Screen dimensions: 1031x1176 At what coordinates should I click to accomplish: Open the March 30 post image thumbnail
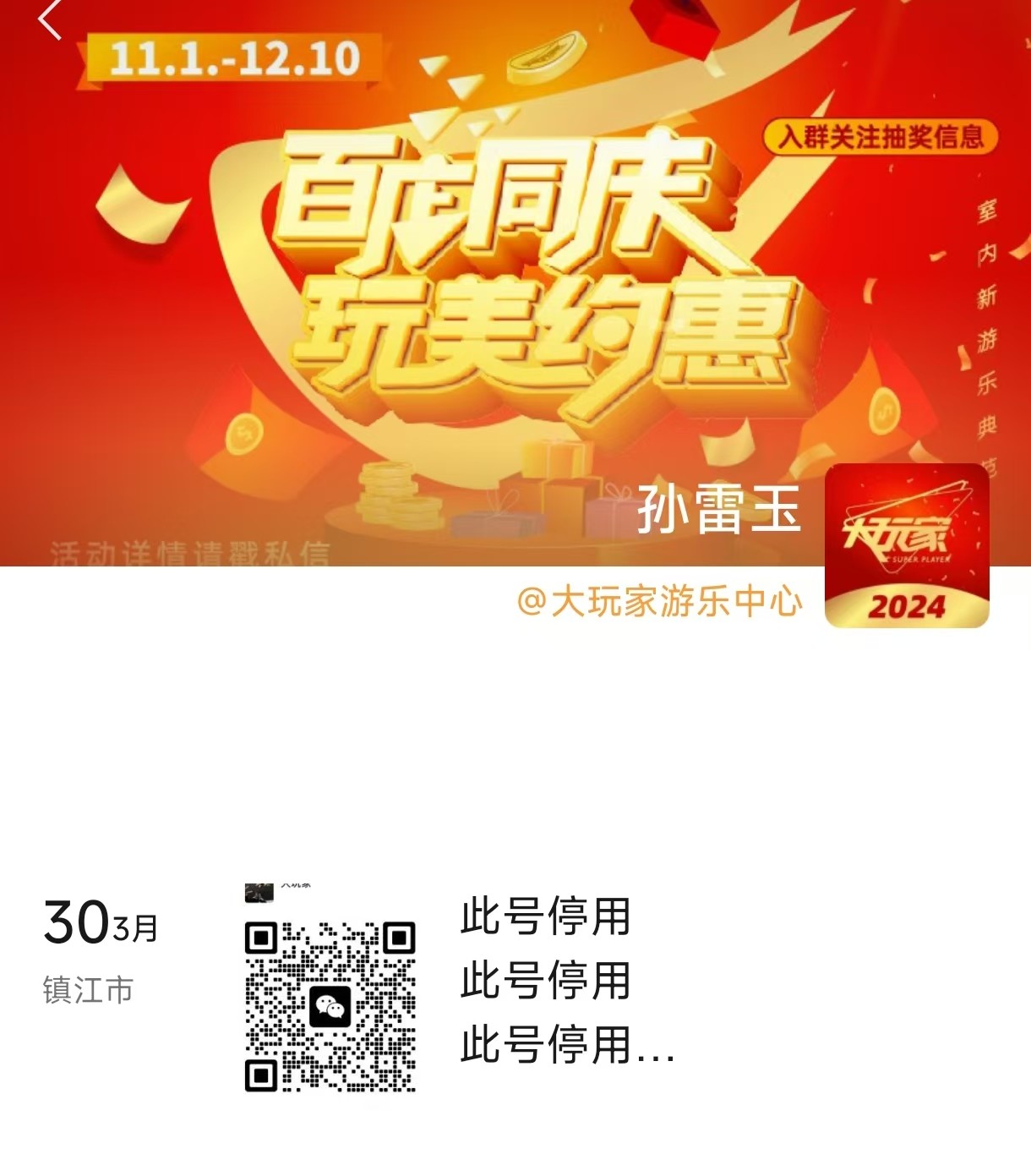pyautogui.click(x=330, y=989)
